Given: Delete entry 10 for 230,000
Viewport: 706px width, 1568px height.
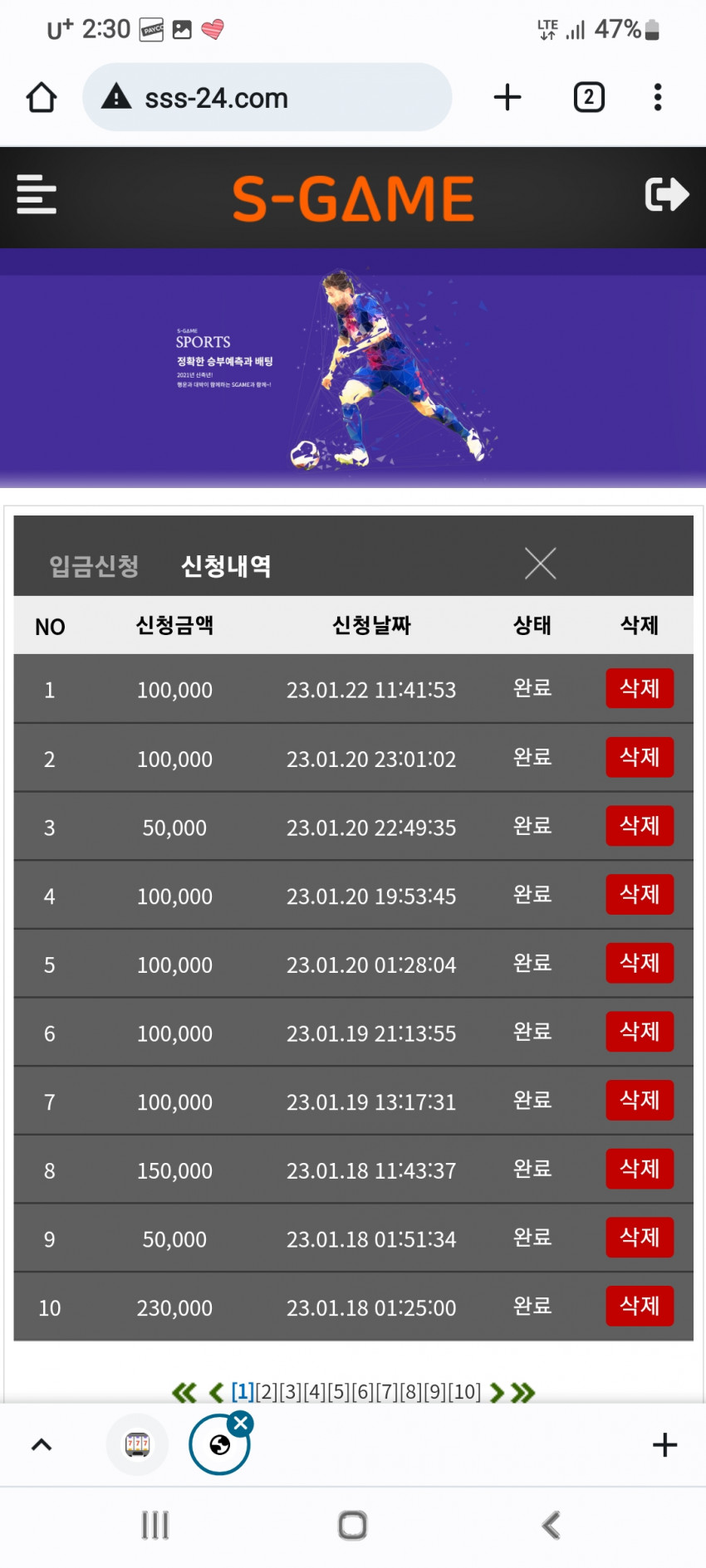Looking at the screenshot, I should pos(639,1306).
